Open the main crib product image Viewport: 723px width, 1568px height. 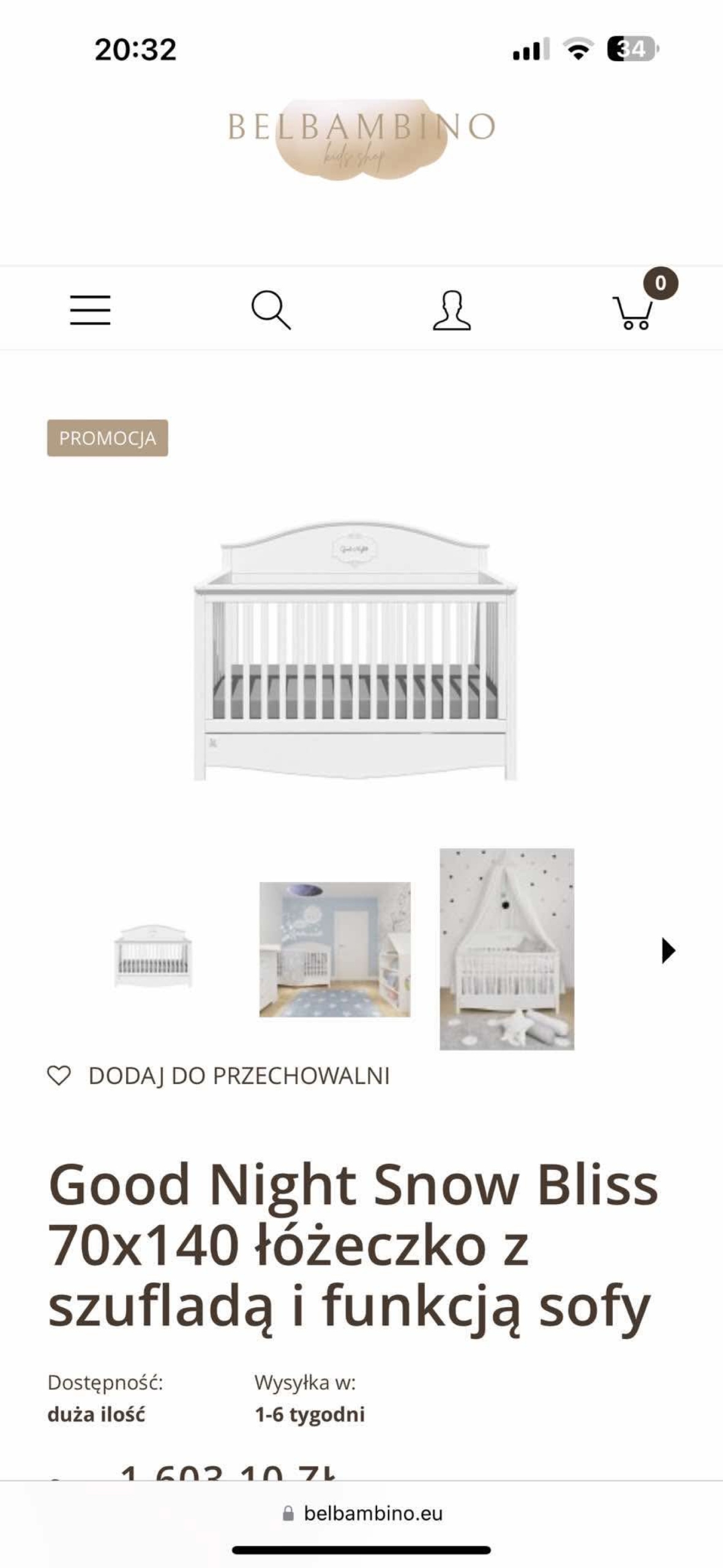(356, 651)
